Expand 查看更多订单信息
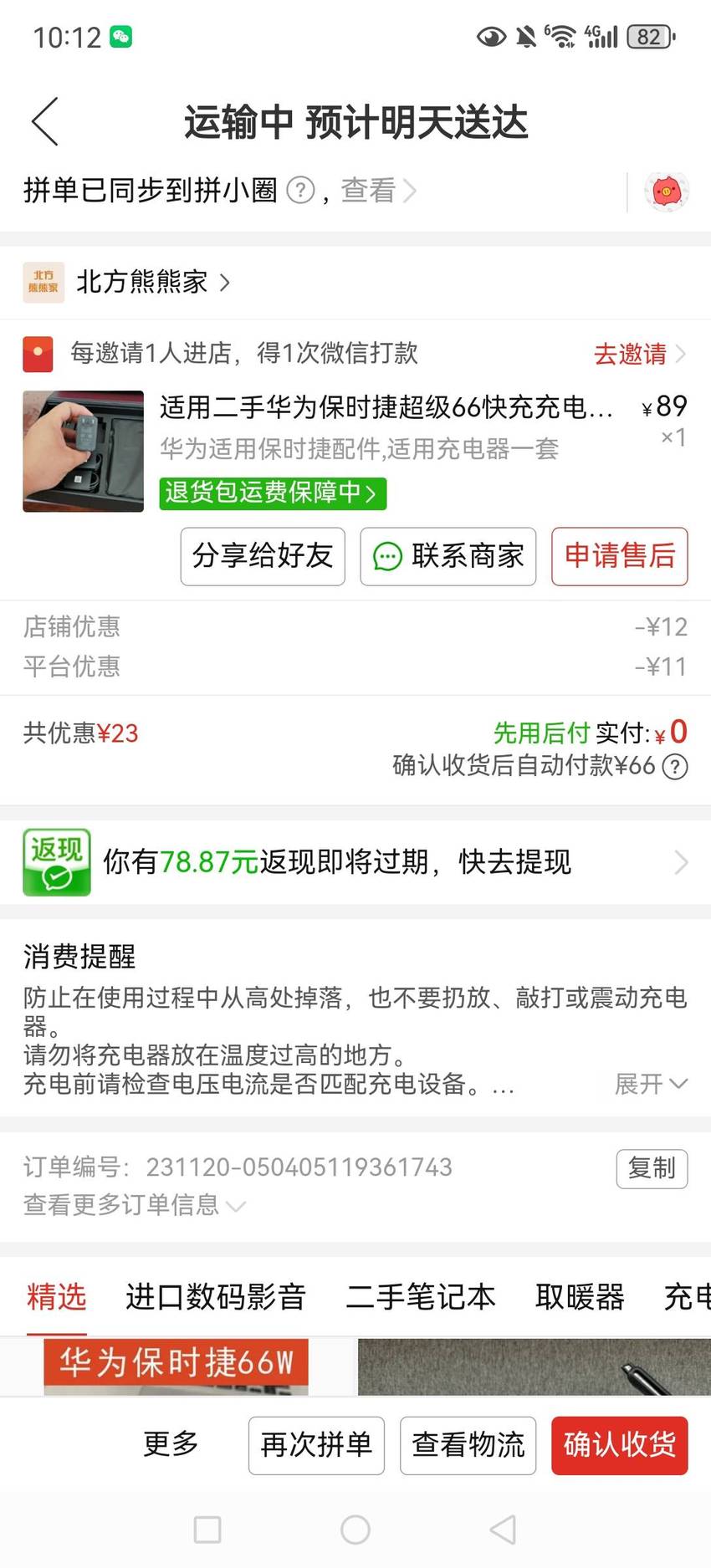Image resolution: width=711 pixels, height=1568 pixels. click(134, 1205)
